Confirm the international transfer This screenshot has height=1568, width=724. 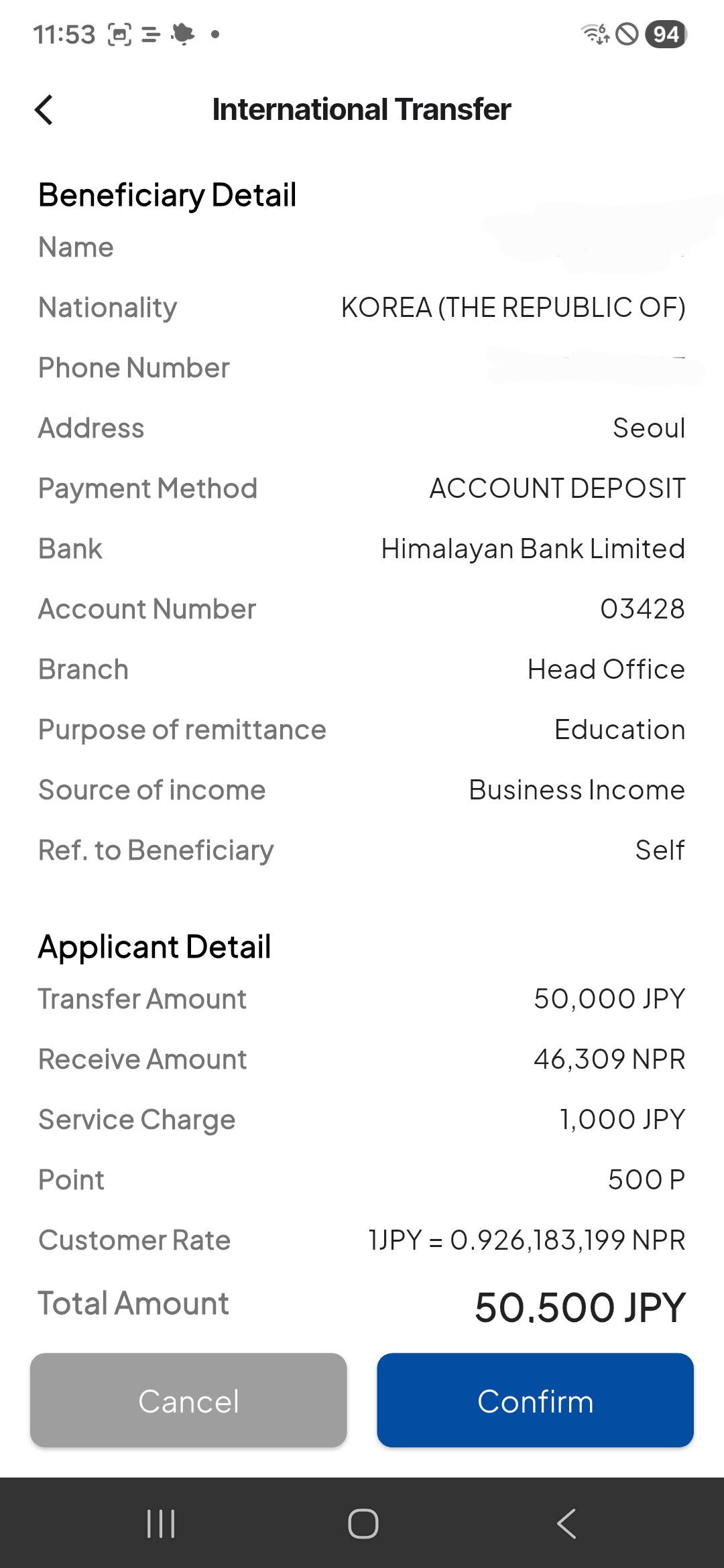[535, 1400]
